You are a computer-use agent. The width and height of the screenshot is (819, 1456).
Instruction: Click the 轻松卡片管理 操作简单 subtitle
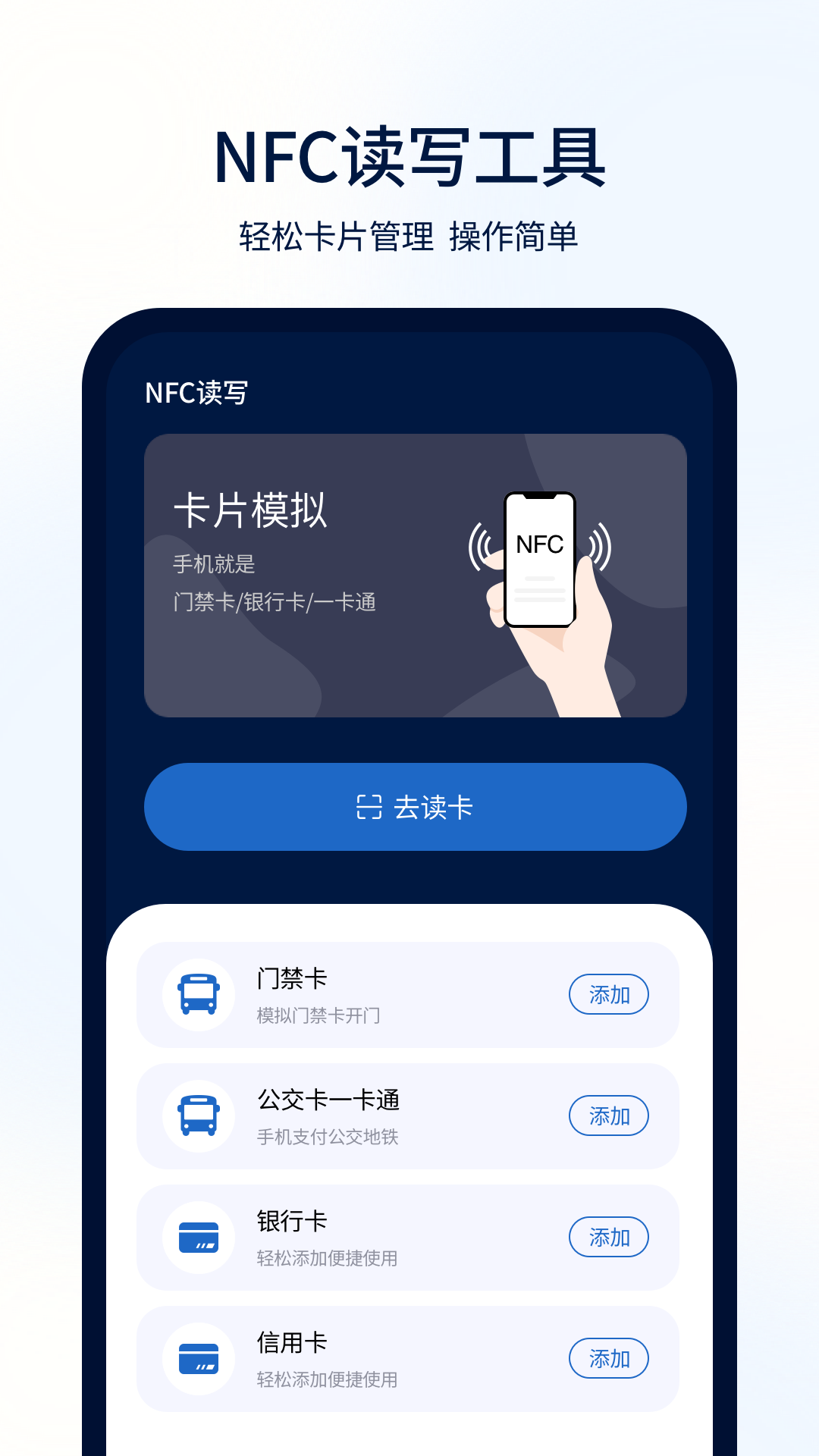pos(409,234)
